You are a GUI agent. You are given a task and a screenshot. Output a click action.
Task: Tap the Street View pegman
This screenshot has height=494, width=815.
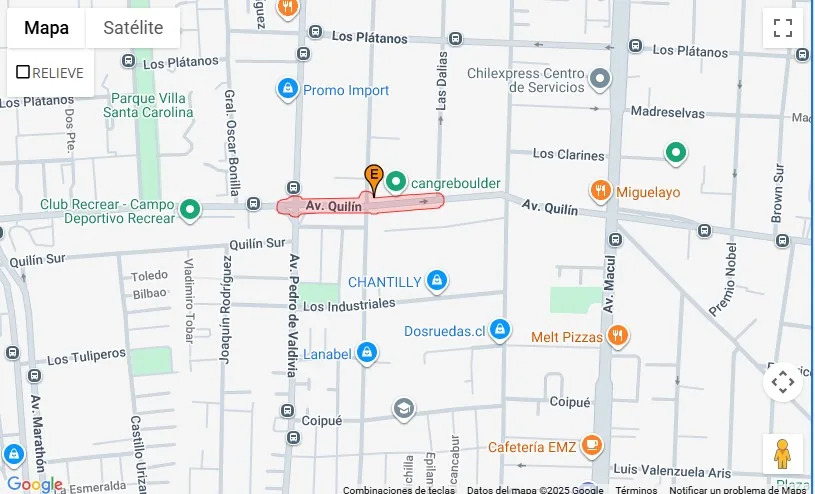782,454
